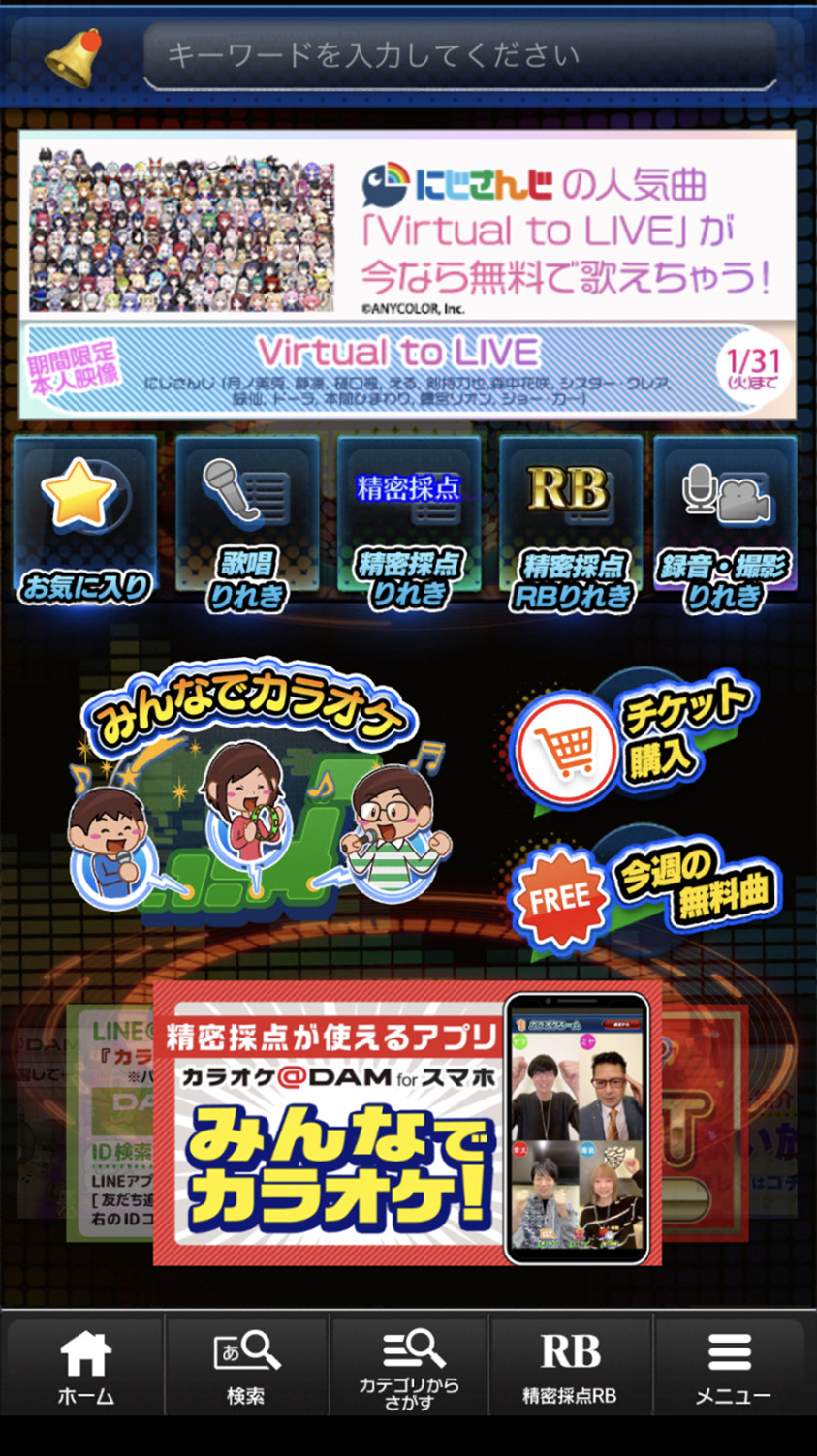817x1456 pixels.
Task: Switch to the ホーム tab
Action: click(x=85, y=1367)
